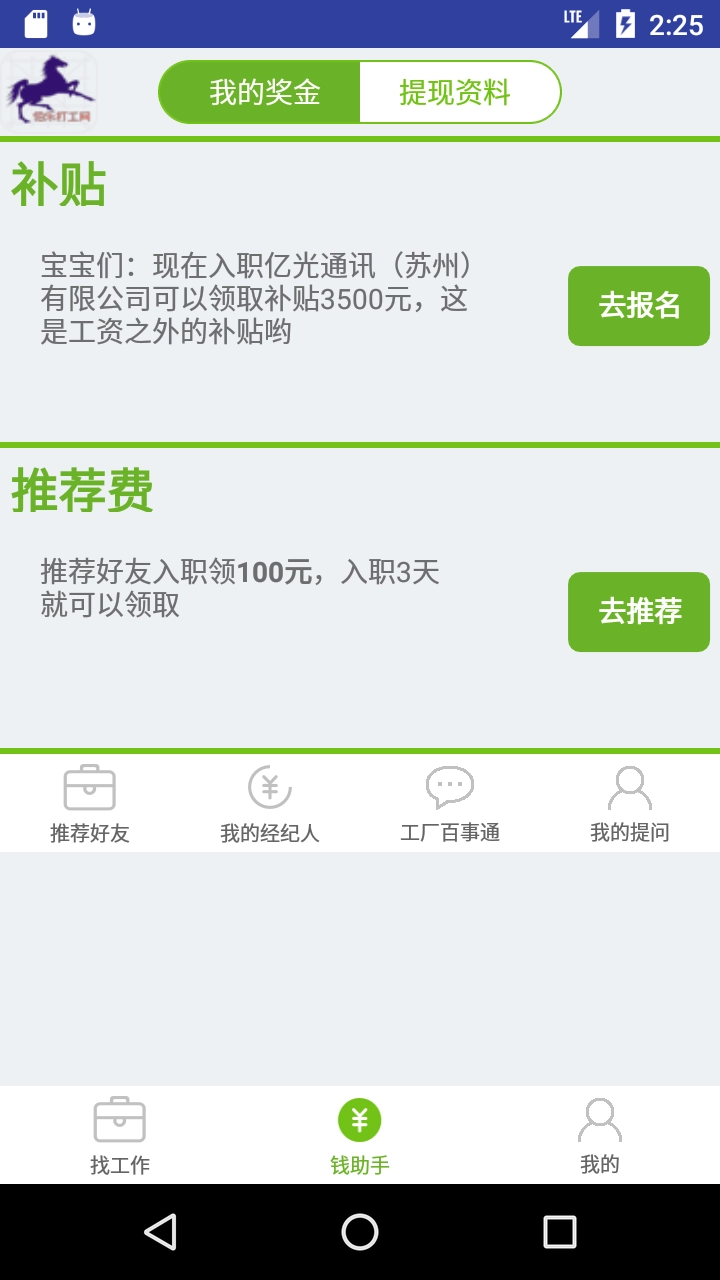Tap the 去报名 button for the 补贴 offer
720x1280 pixels.
pos(638,306)
